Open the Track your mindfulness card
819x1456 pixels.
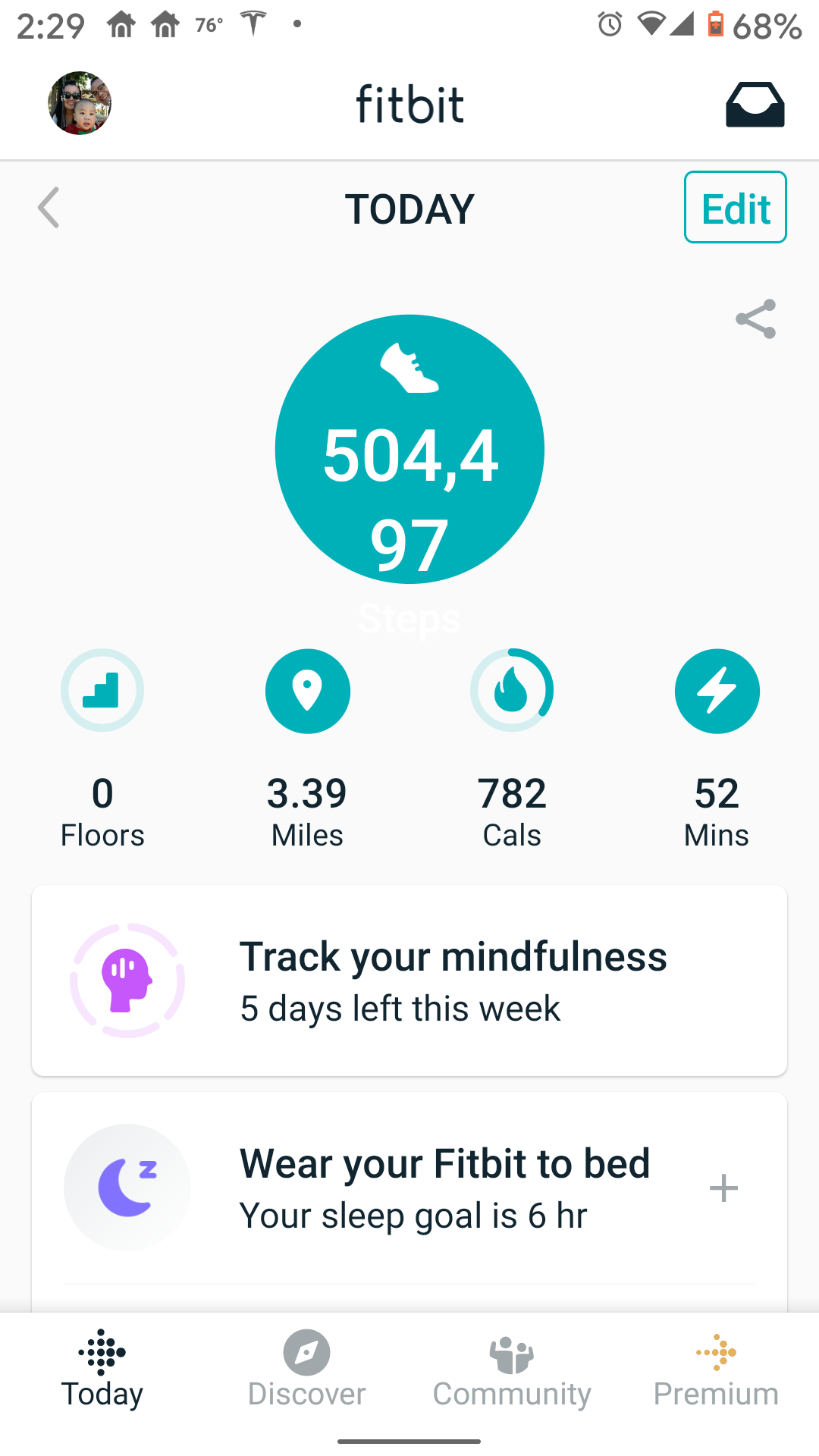click(x=409, y=980)
